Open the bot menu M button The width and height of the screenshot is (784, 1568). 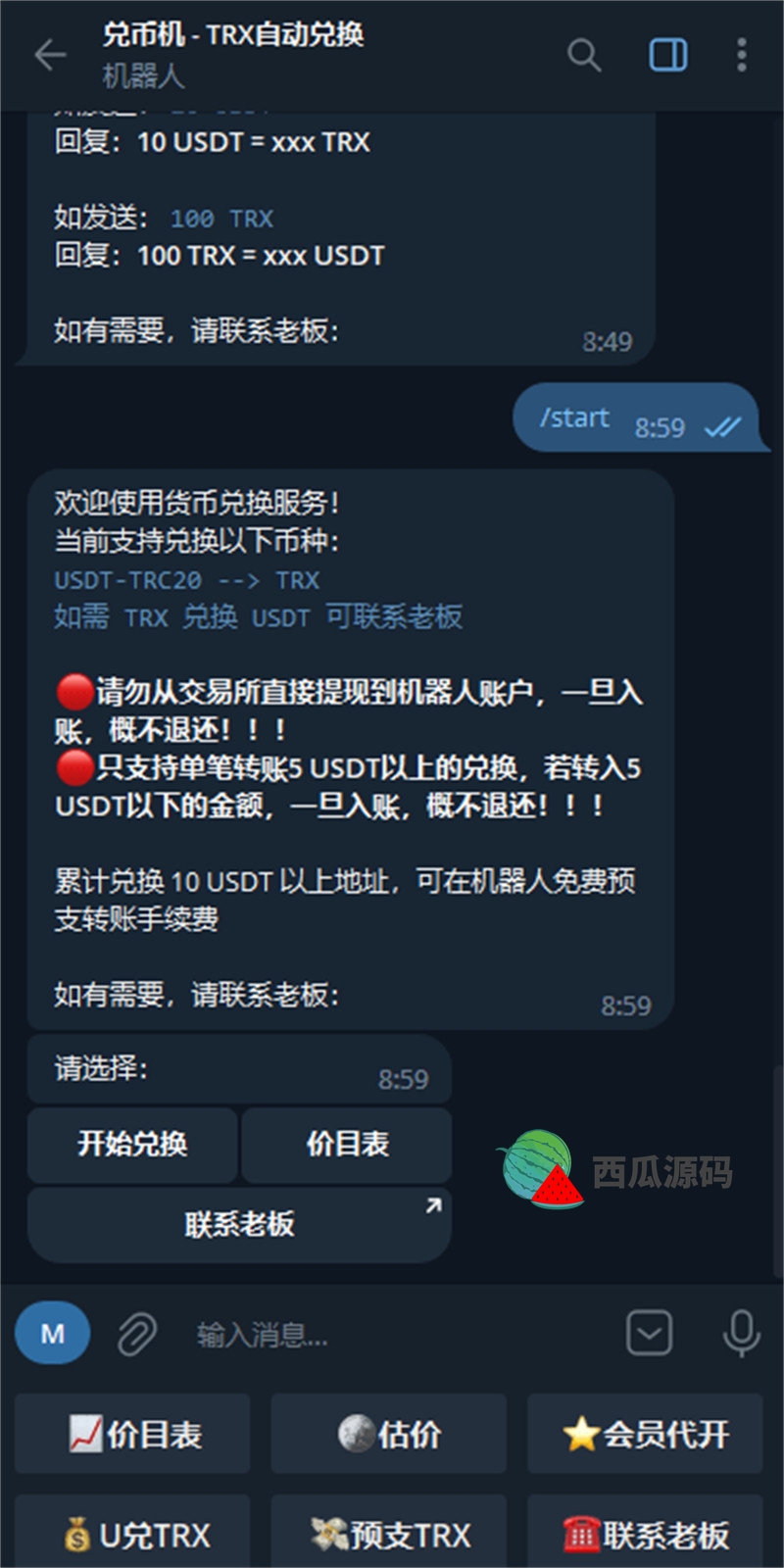click(53, 1333)
